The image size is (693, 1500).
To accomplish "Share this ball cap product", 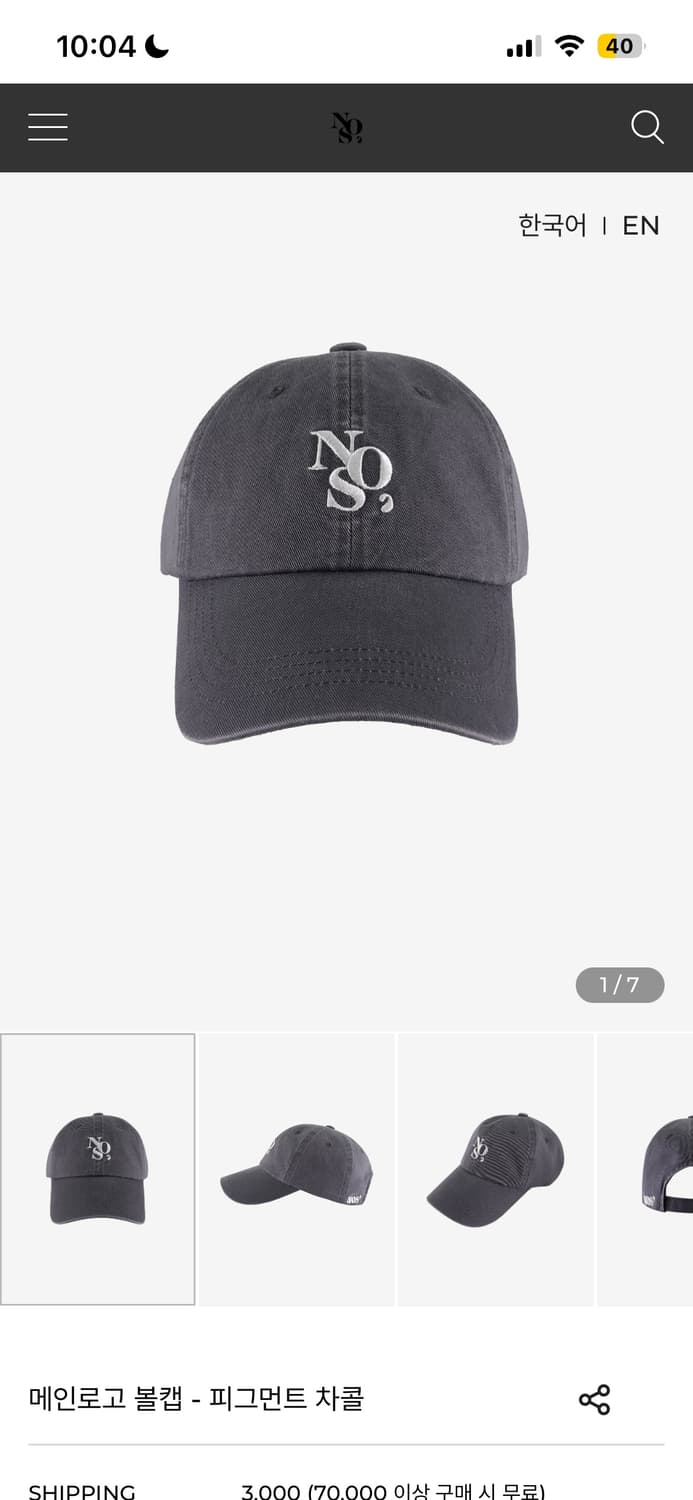I will 594,1399.
